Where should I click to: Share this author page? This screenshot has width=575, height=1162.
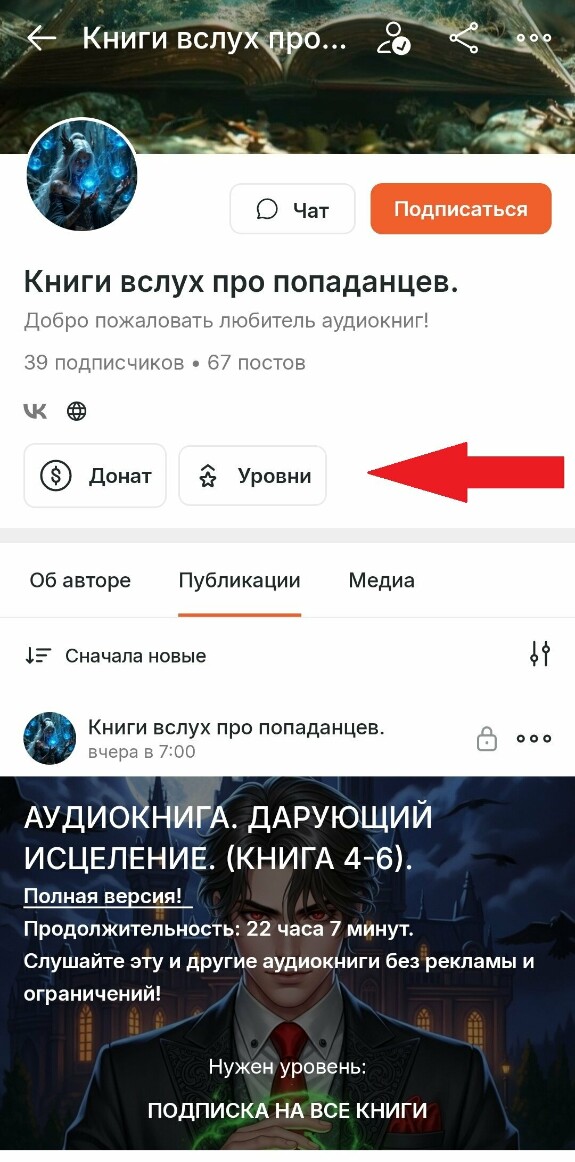[x=465, y=39]
